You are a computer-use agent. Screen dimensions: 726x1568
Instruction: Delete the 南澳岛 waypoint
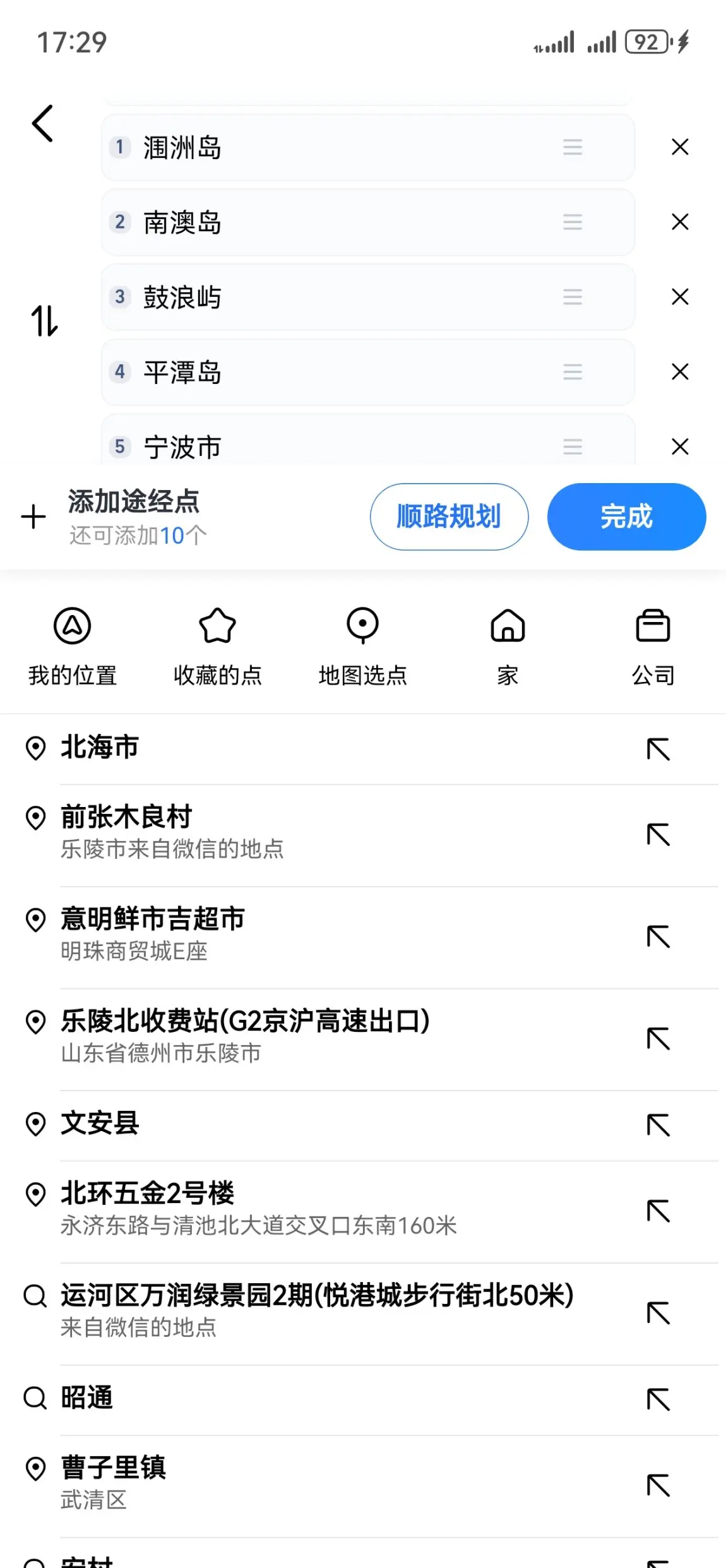(x=680, y=222)
